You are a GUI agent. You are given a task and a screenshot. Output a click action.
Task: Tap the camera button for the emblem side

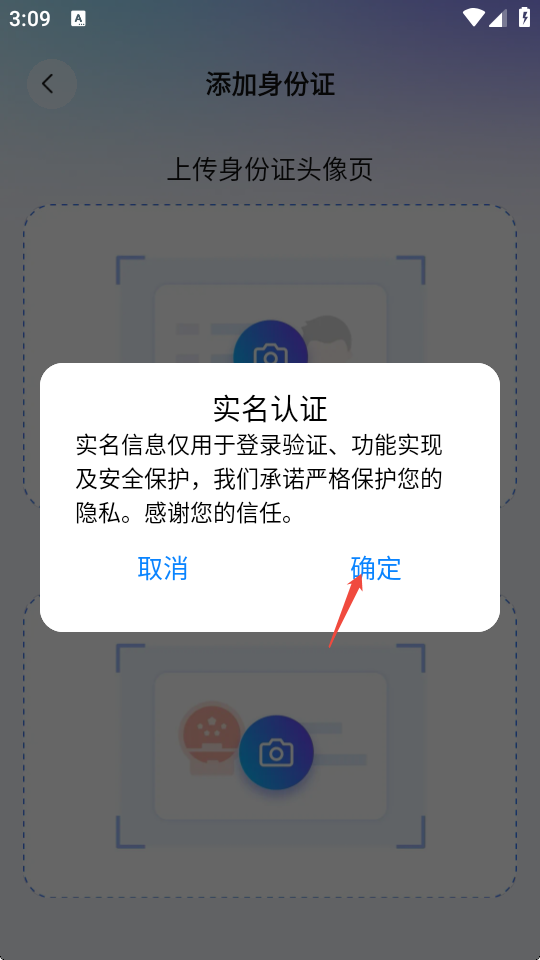276,752
